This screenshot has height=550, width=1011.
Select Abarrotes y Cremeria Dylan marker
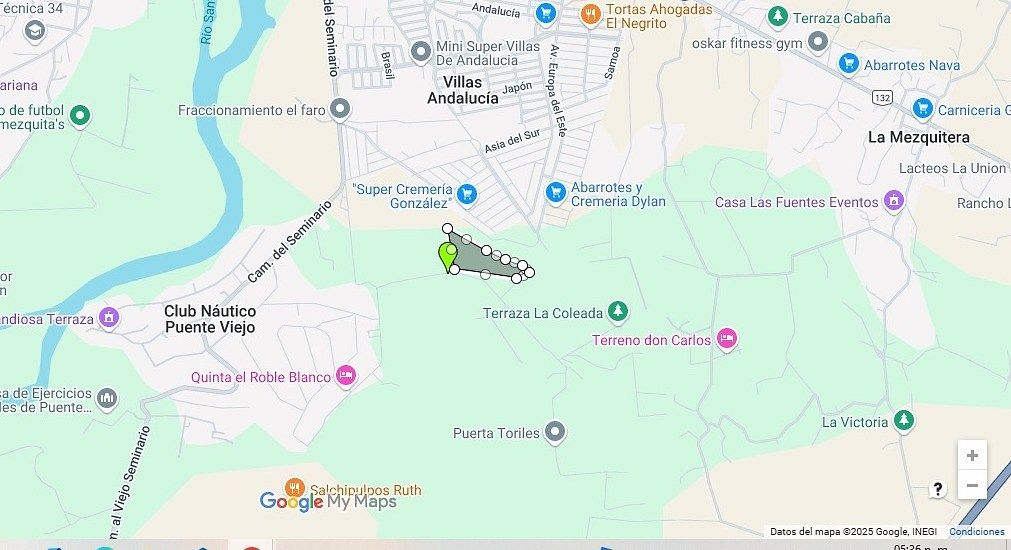tap(556, 191)
